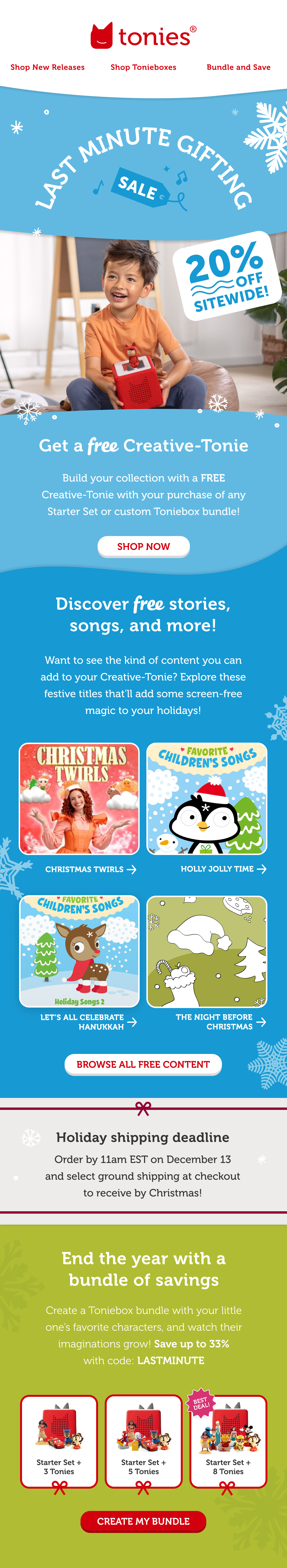Image resolution: width=287 pixels, height=1568 pixels.
Task: Tap the Shop Now button
Action: pos(143,546)
